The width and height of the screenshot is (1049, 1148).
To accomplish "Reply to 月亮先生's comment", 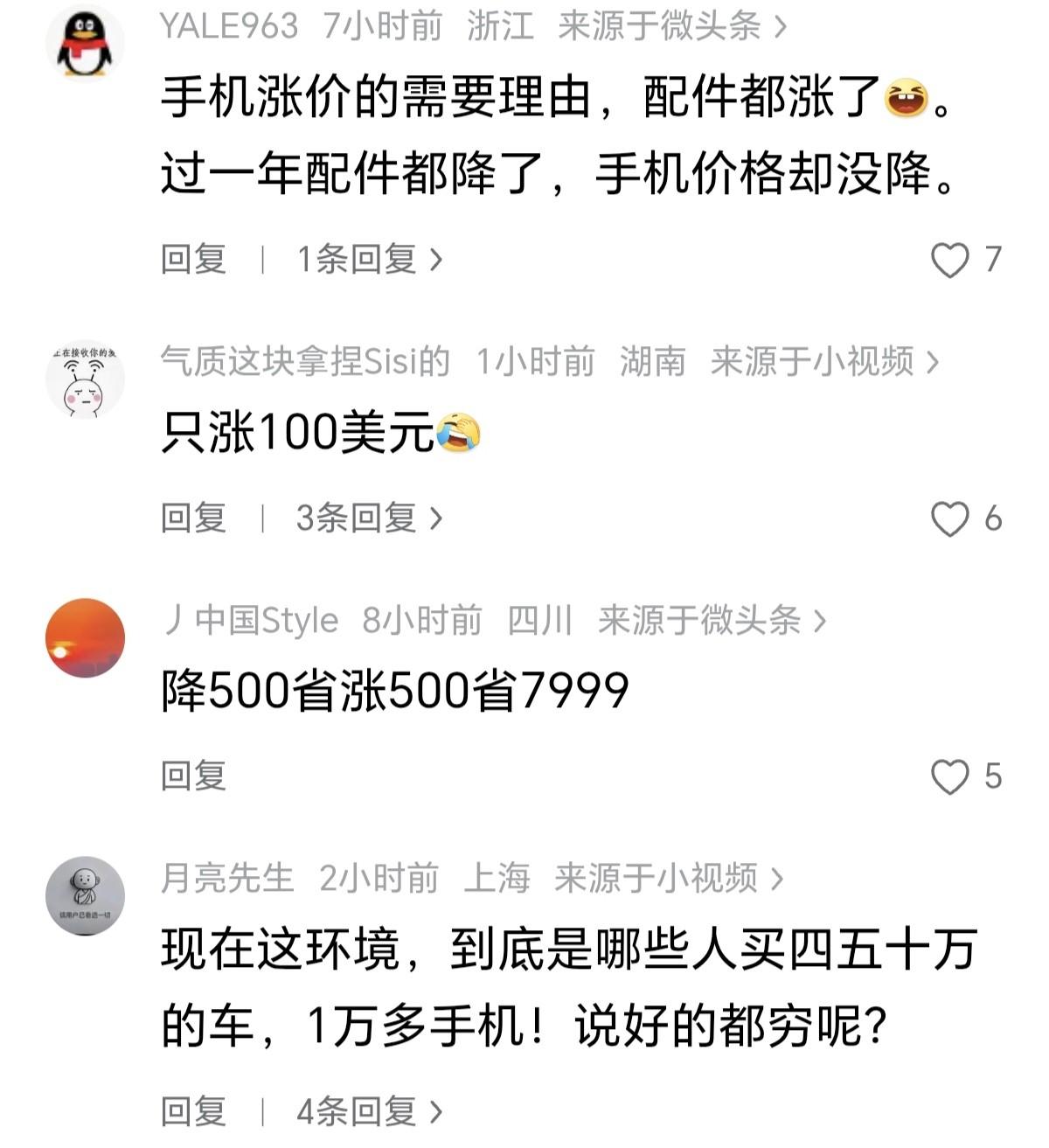I will tap(193, 1111).
